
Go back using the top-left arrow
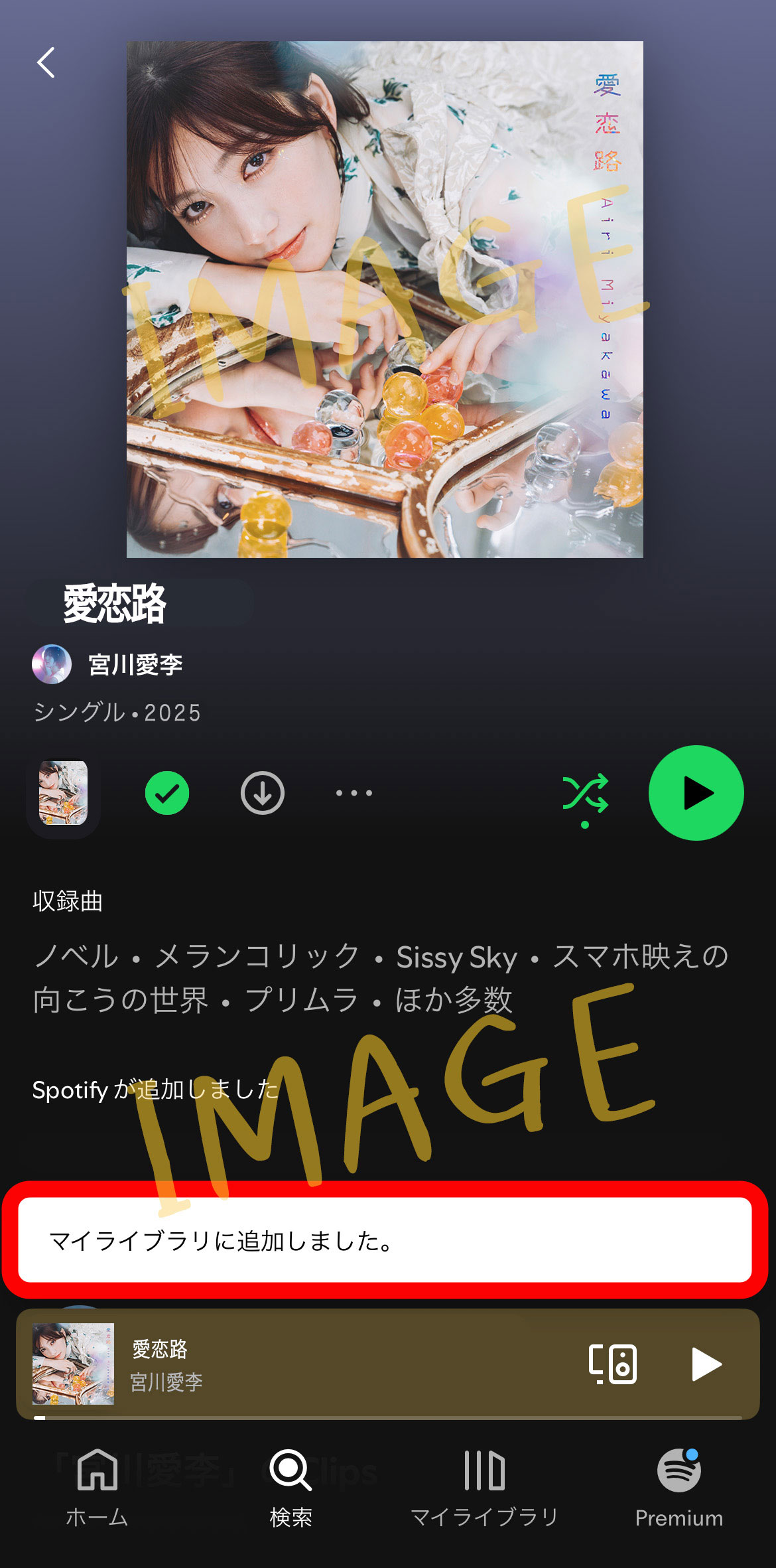[46, 63]
